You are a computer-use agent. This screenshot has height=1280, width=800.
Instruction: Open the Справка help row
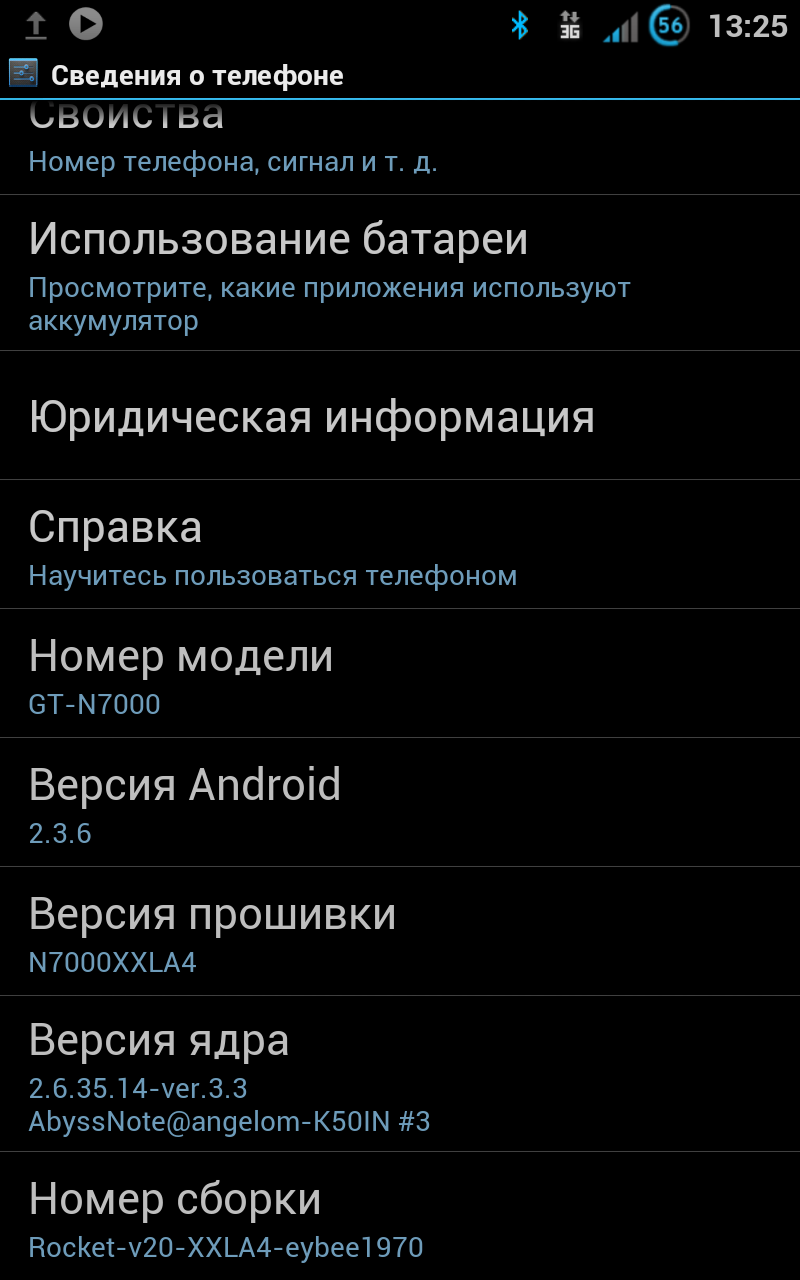tap(400, 545)
